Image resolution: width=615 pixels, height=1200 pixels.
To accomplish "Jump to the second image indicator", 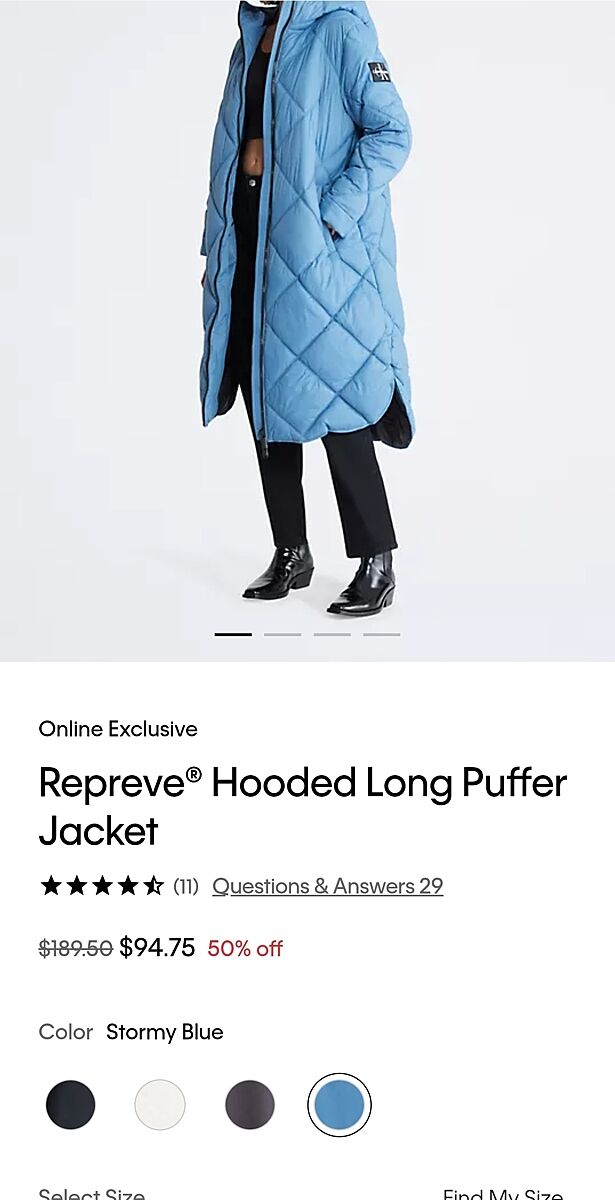I will coord(282,634).
